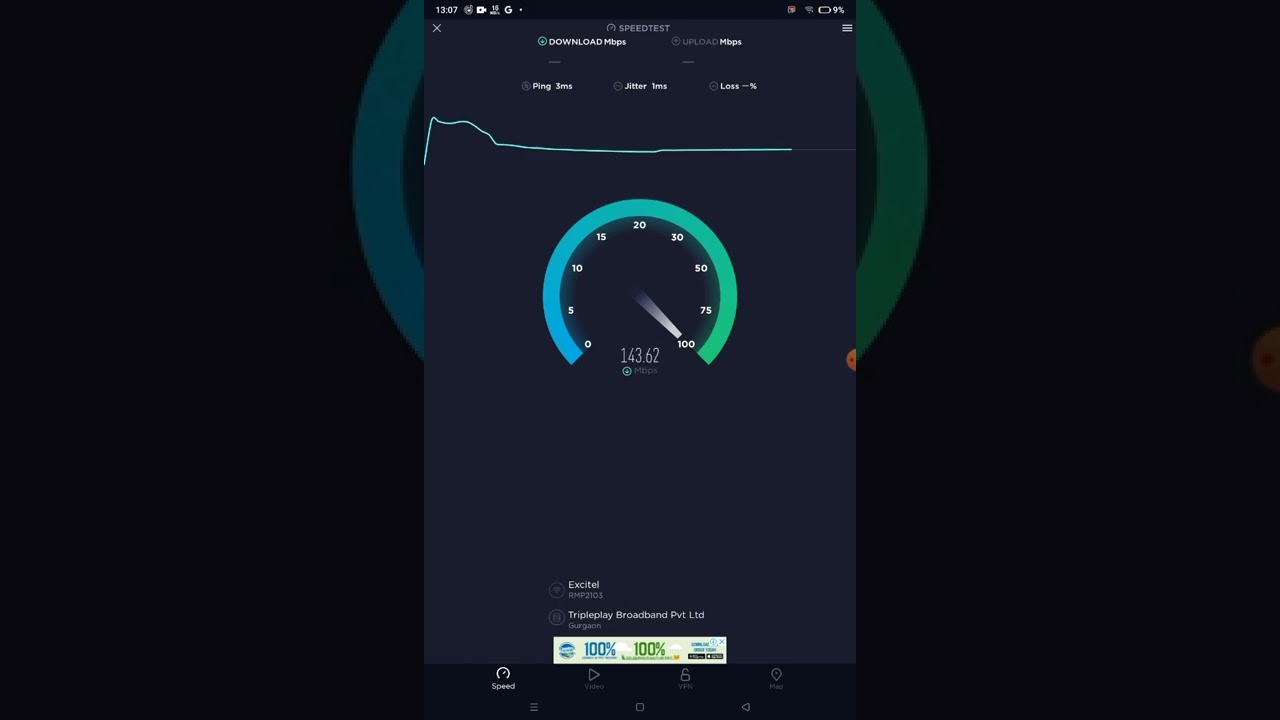Image resolution: width=1280 pixels, height=720 pixels.
Task: Open the hamburger menu
Action: (847, 28)
